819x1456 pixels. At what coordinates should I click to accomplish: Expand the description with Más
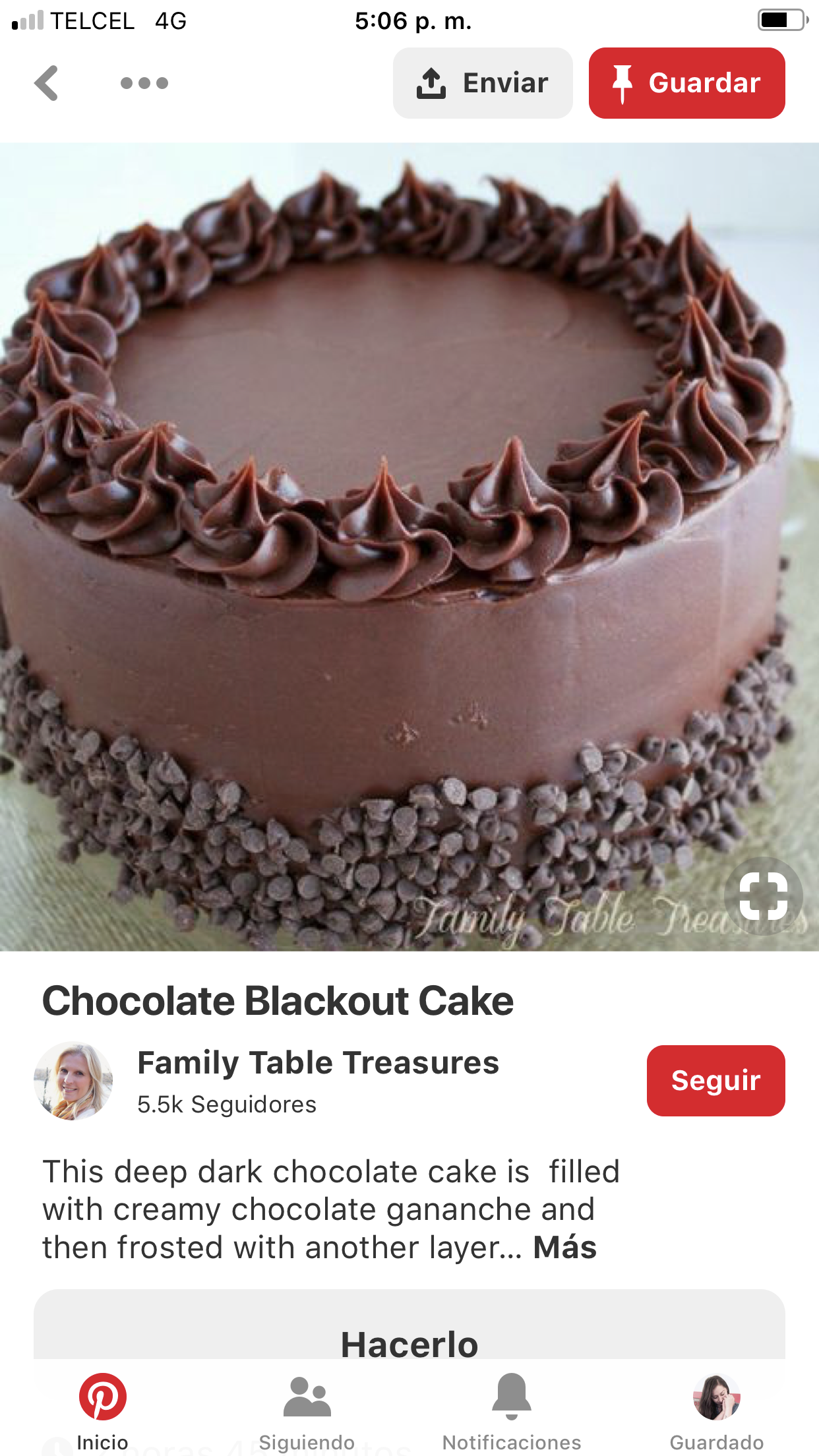565,1248
